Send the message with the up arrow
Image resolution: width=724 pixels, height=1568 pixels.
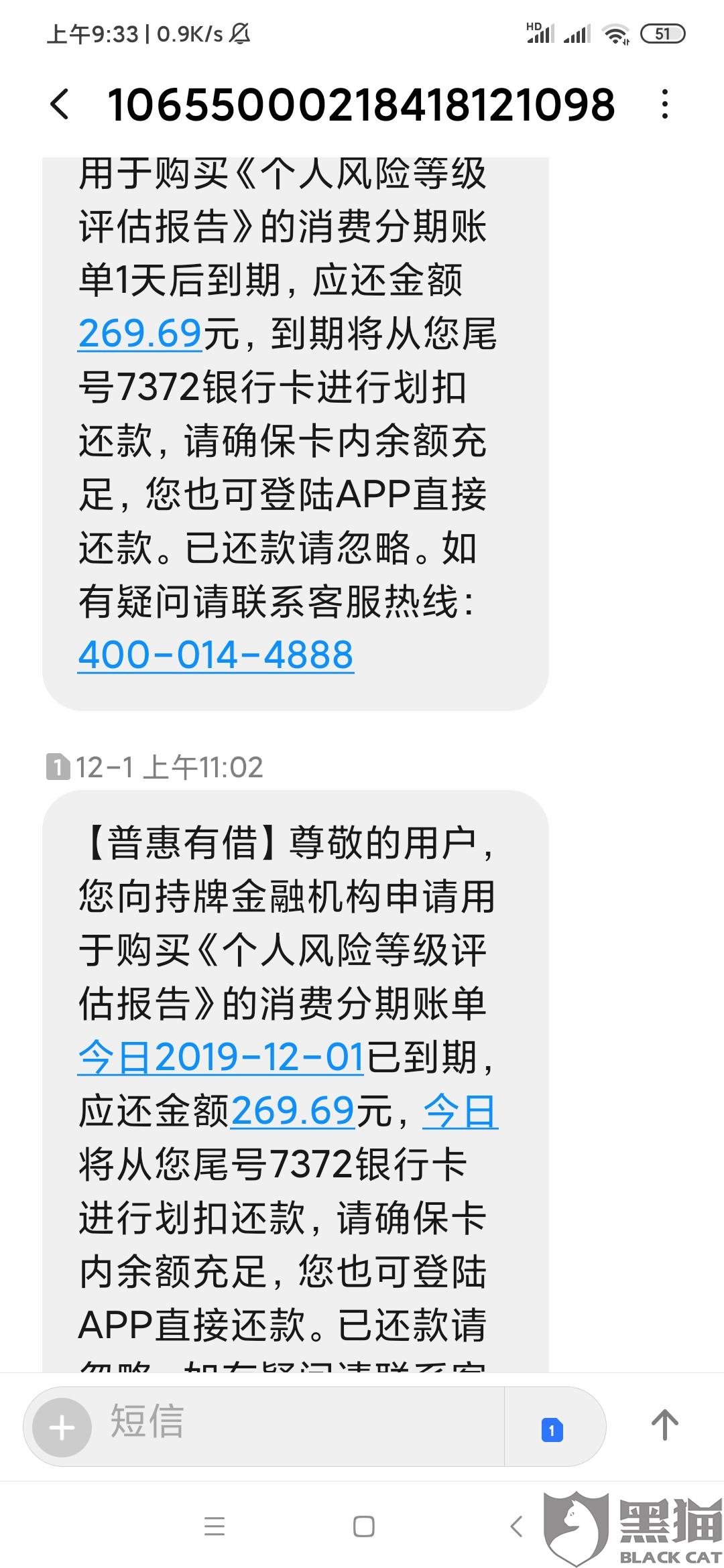664,1425
